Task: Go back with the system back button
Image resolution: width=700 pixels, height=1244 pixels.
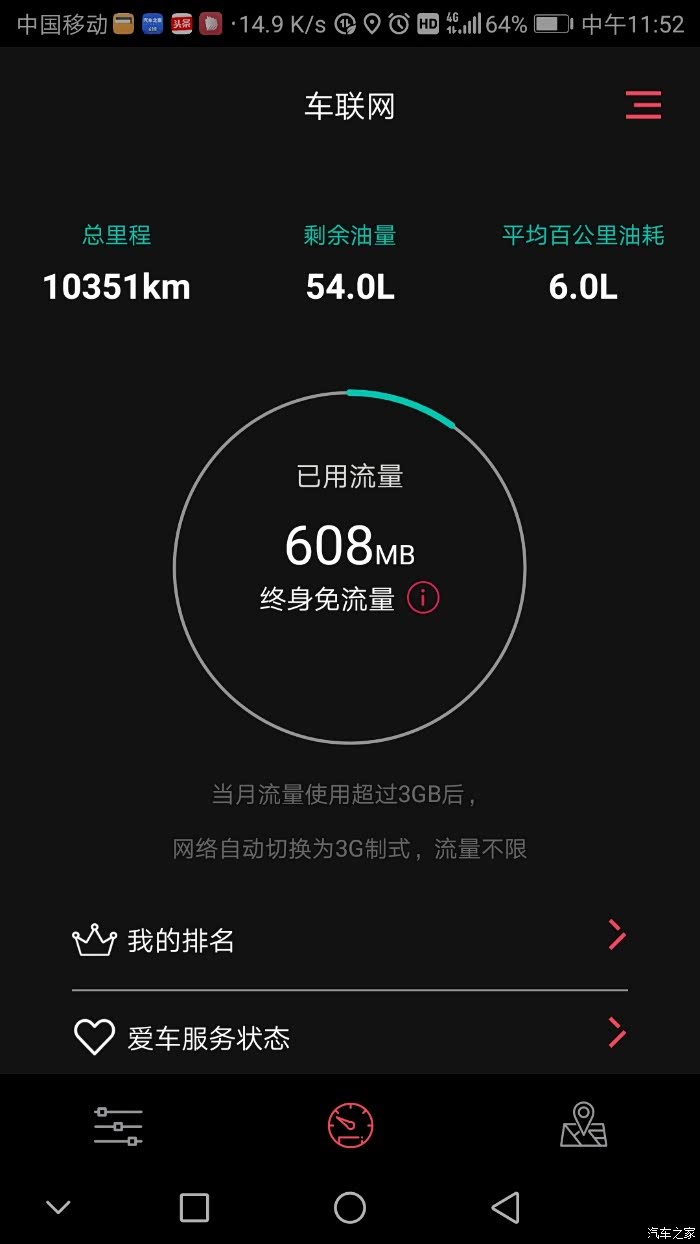Action: (x=506, y=1207)
